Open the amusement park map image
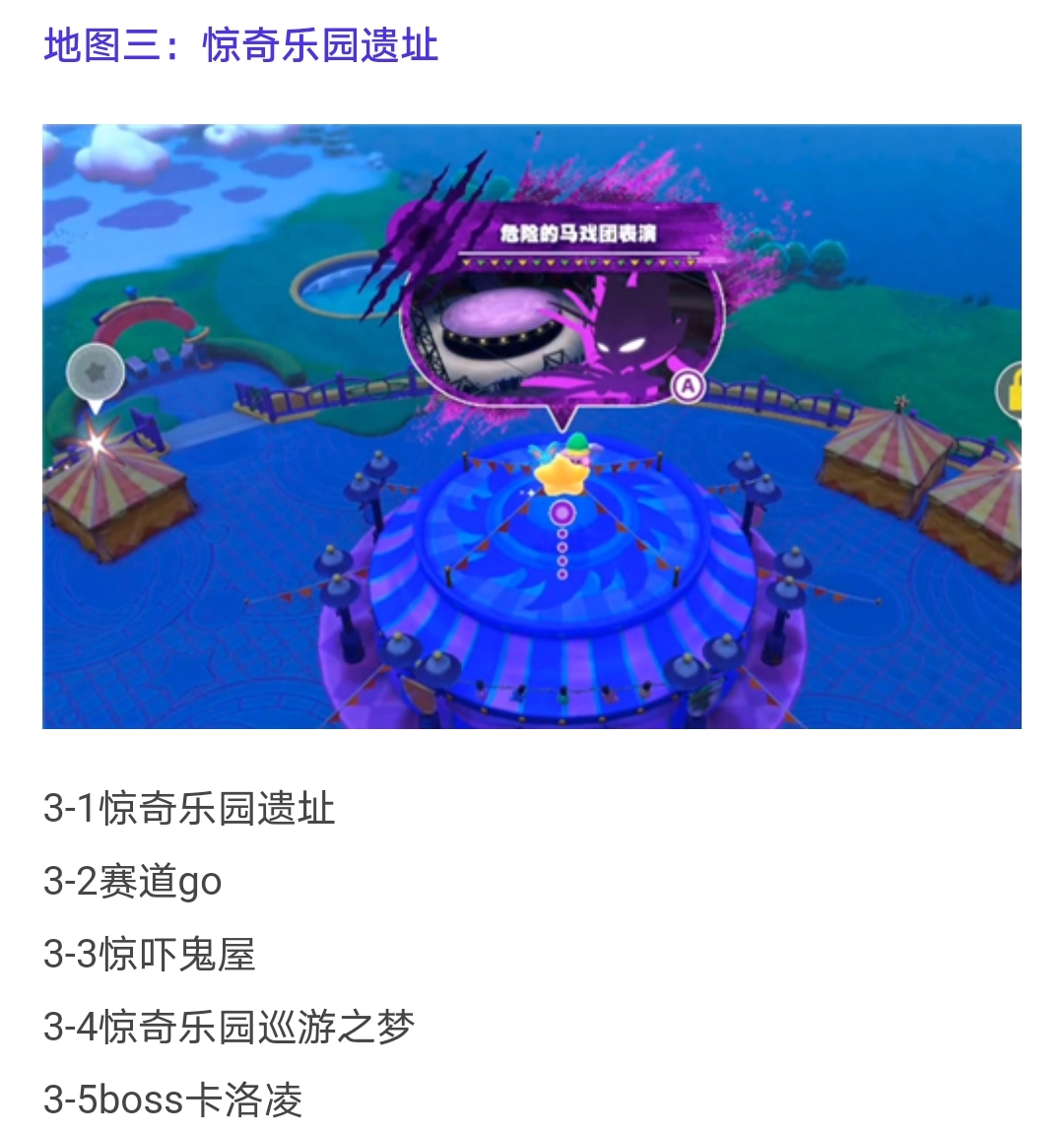Viewport: 1064px width, 1134px height. [532, 426]
